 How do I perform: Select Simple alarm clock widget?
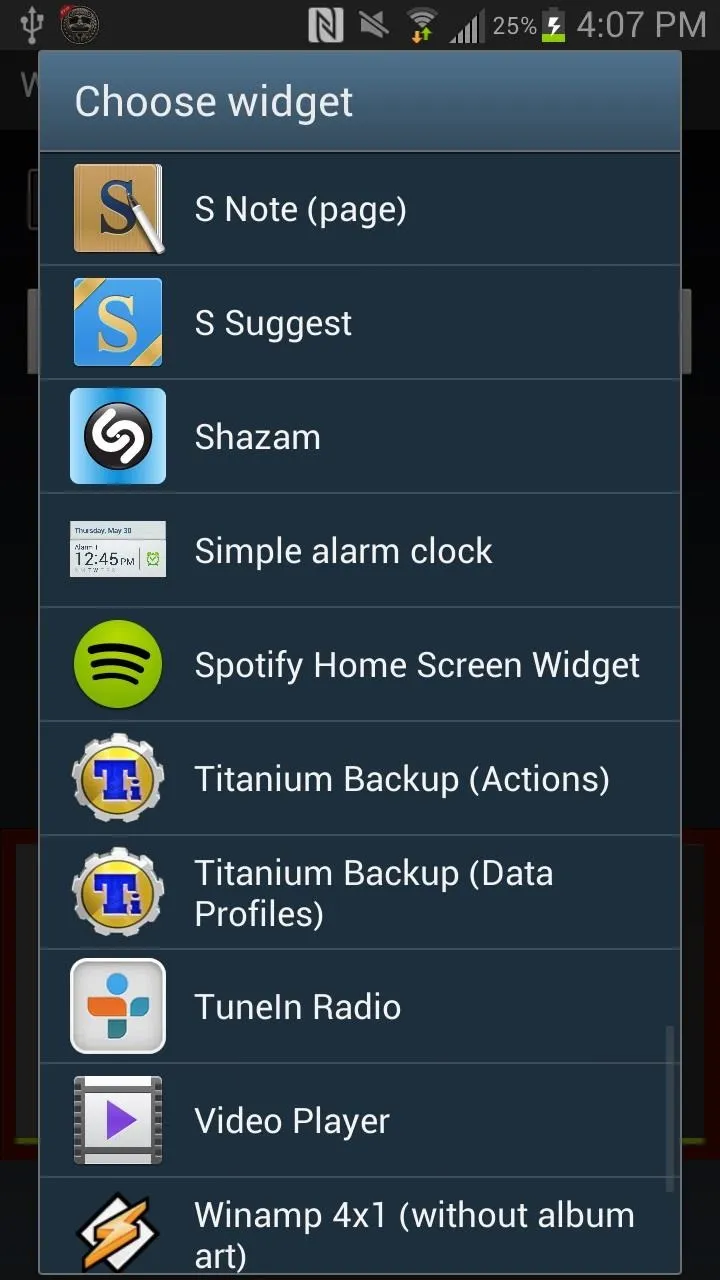pyautogui.click(x=359, y=551)
